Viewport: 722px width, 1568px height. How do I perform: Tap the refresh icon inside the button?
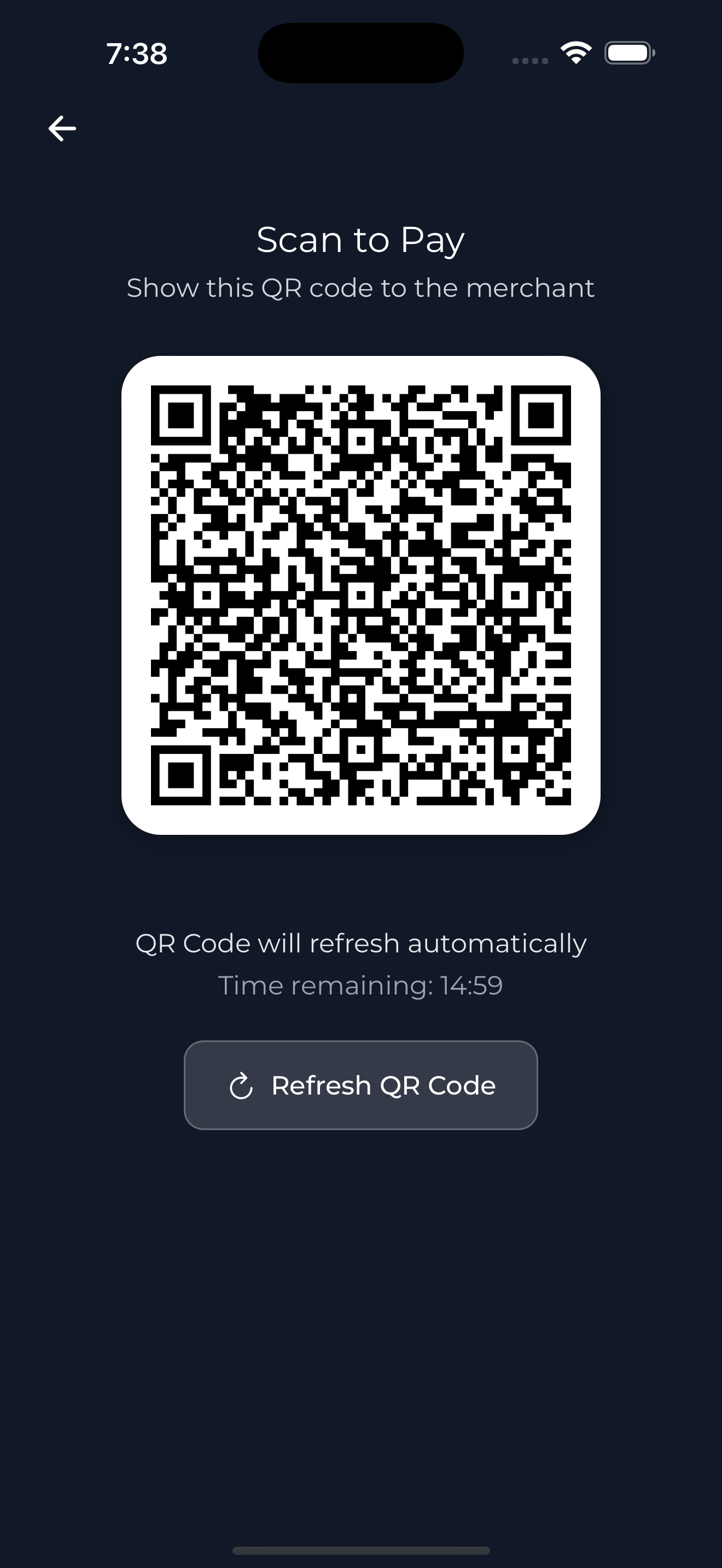[242, 1085]
